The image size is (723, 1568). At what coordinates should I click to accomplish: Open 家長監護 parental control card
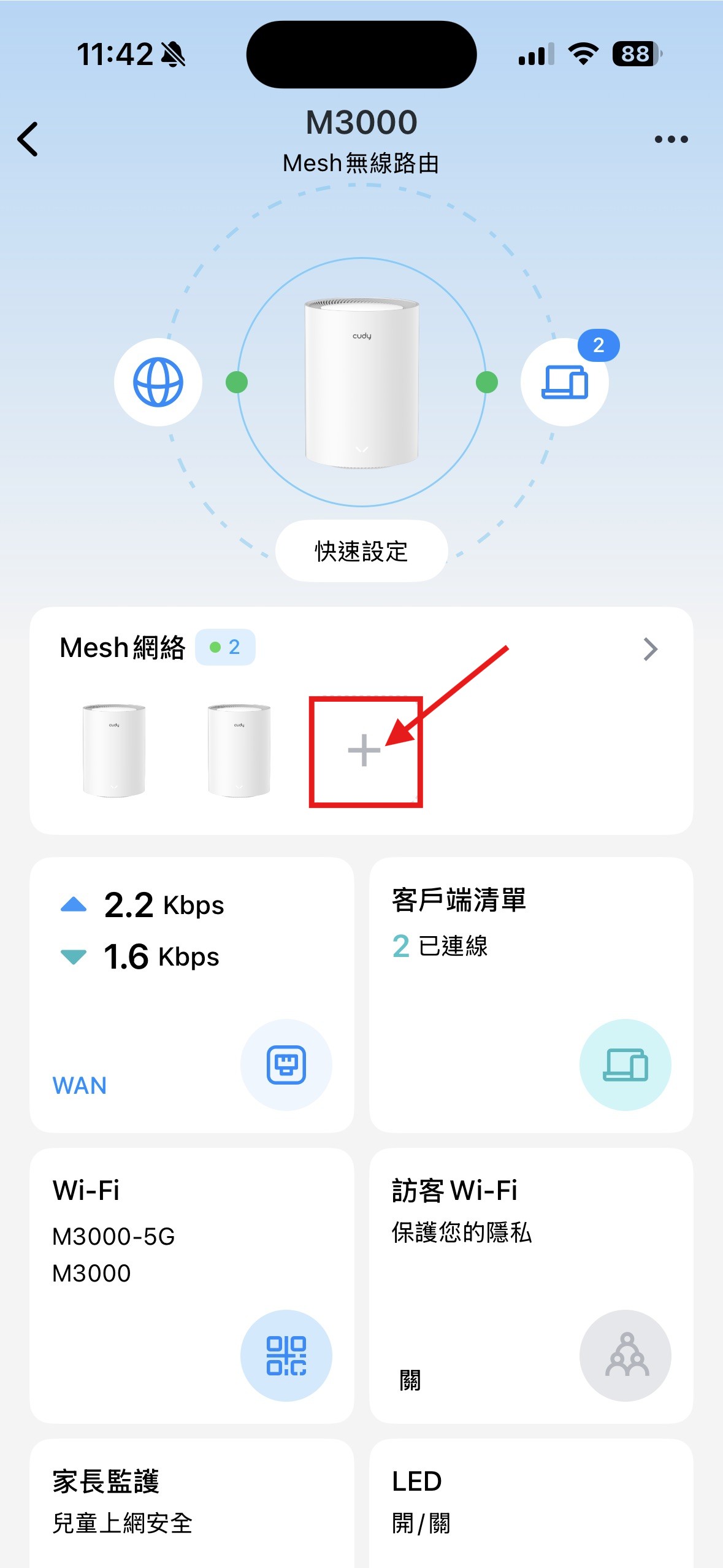(191, 1503)
